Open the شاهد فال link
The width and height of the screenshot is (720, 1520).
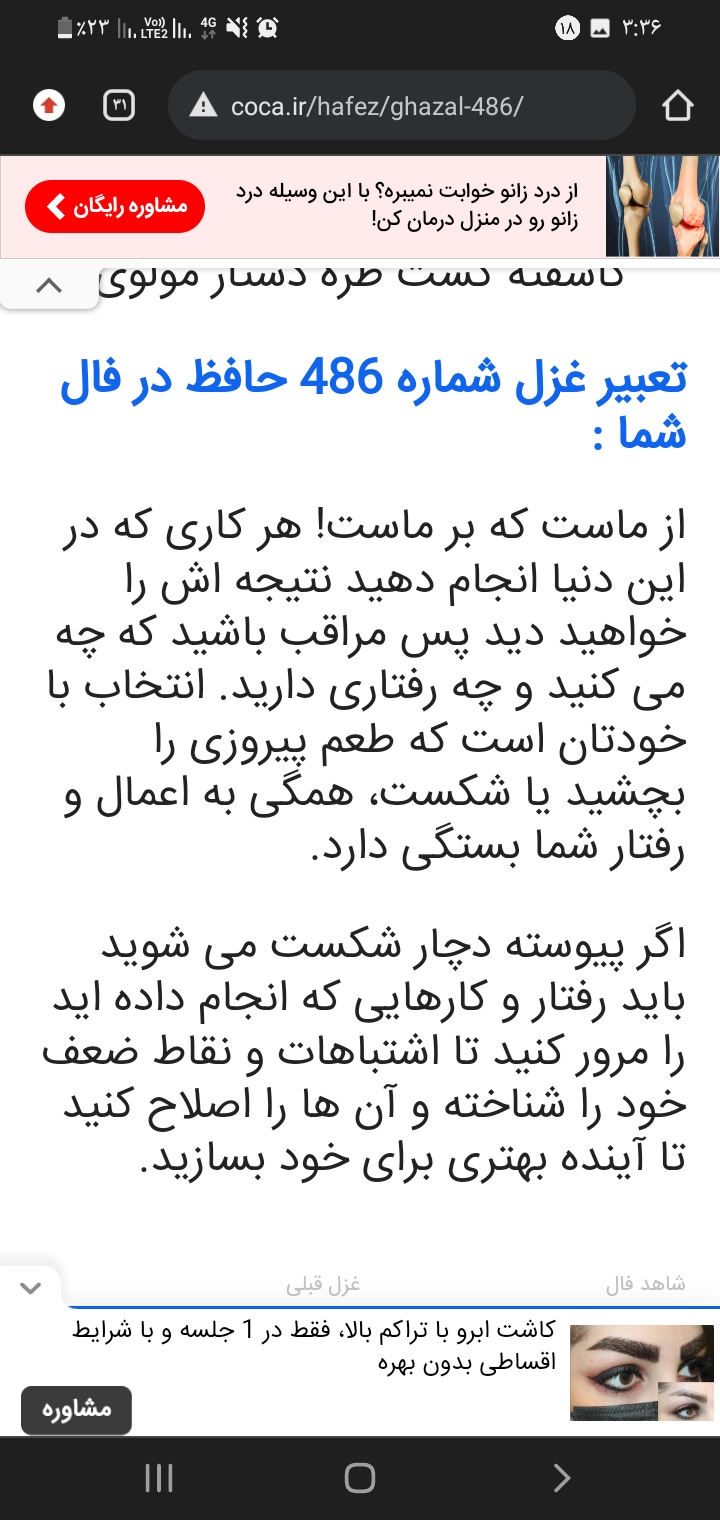click(645, 1285)
